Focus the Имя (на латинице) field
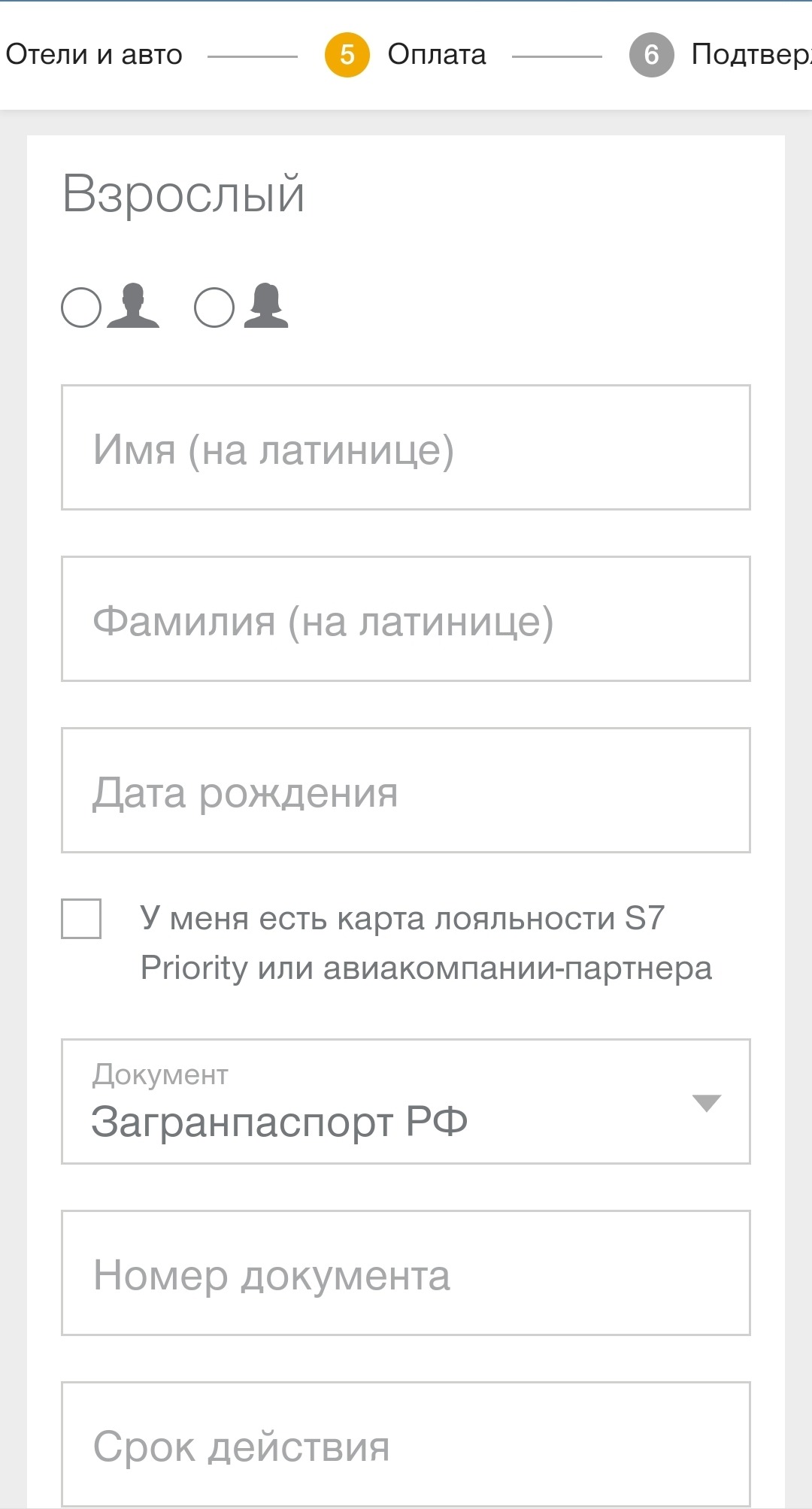 point(406,448)
